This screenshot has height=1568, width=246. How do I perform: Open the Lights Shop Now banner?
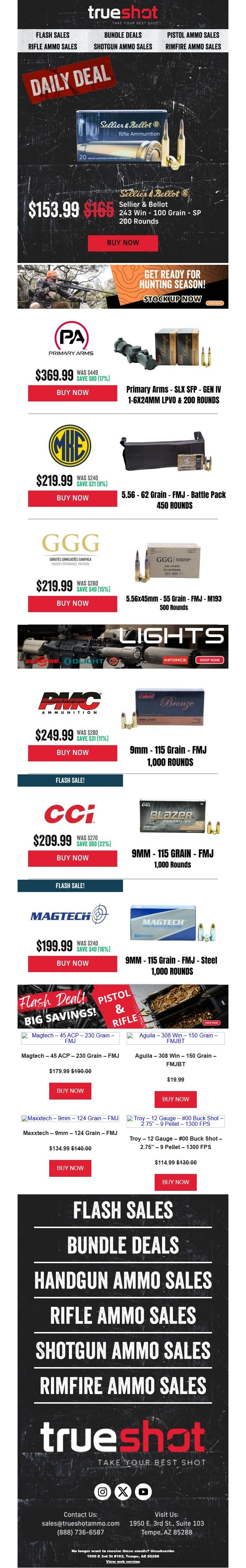tap(123, 647)
